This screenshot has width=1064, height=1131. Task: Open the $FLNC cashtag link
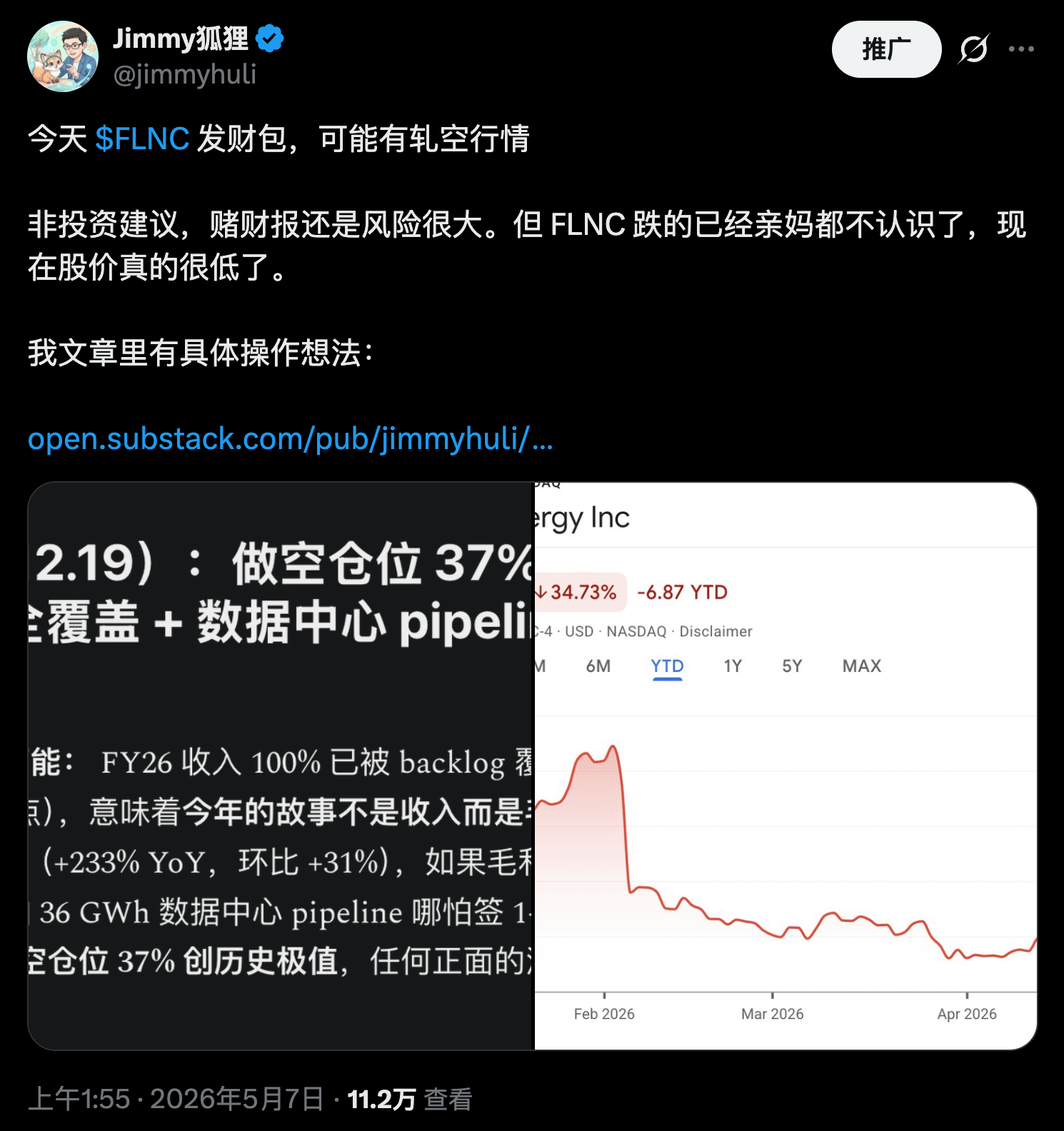pyautogui.click(x=142, y=139)
